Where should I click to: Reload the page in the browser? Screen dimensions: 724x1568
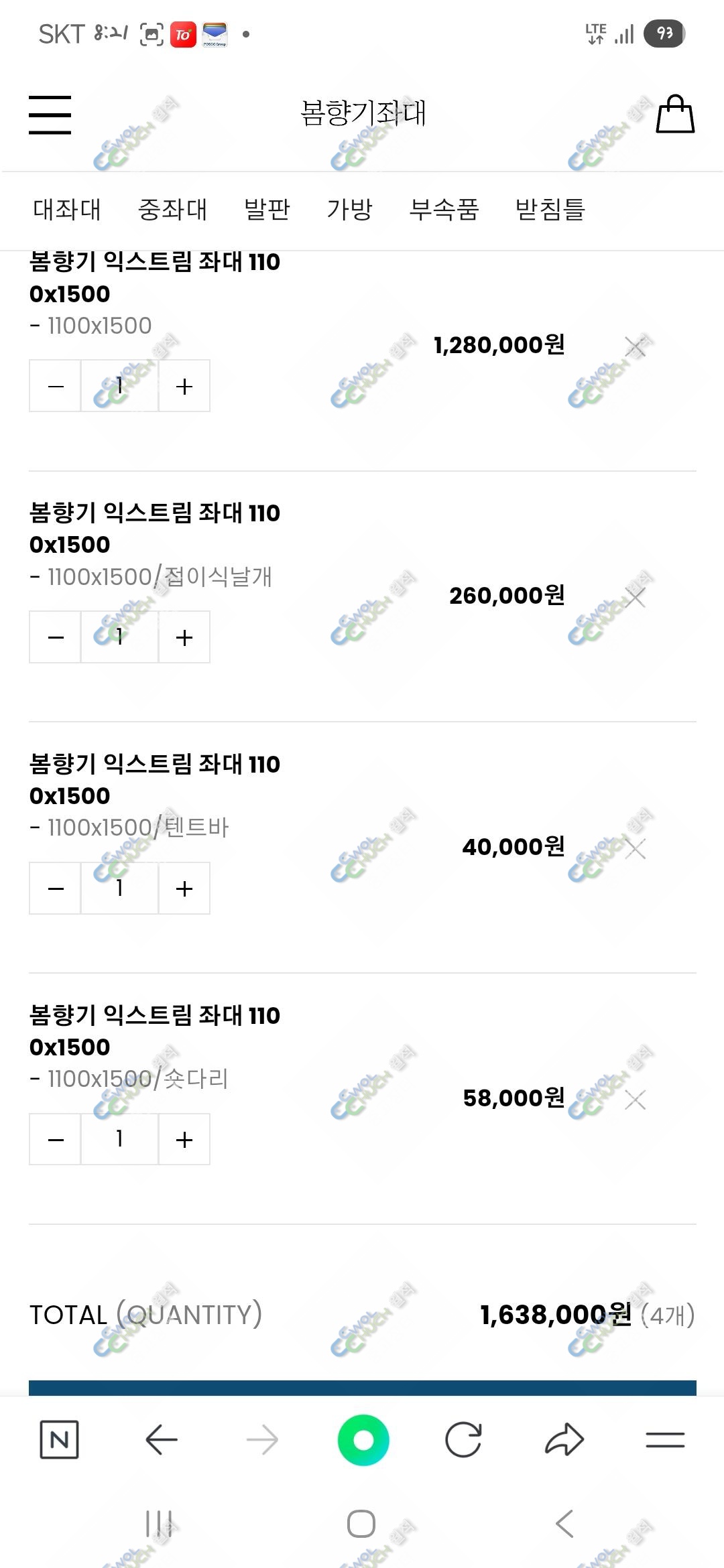coord(463,1440)
